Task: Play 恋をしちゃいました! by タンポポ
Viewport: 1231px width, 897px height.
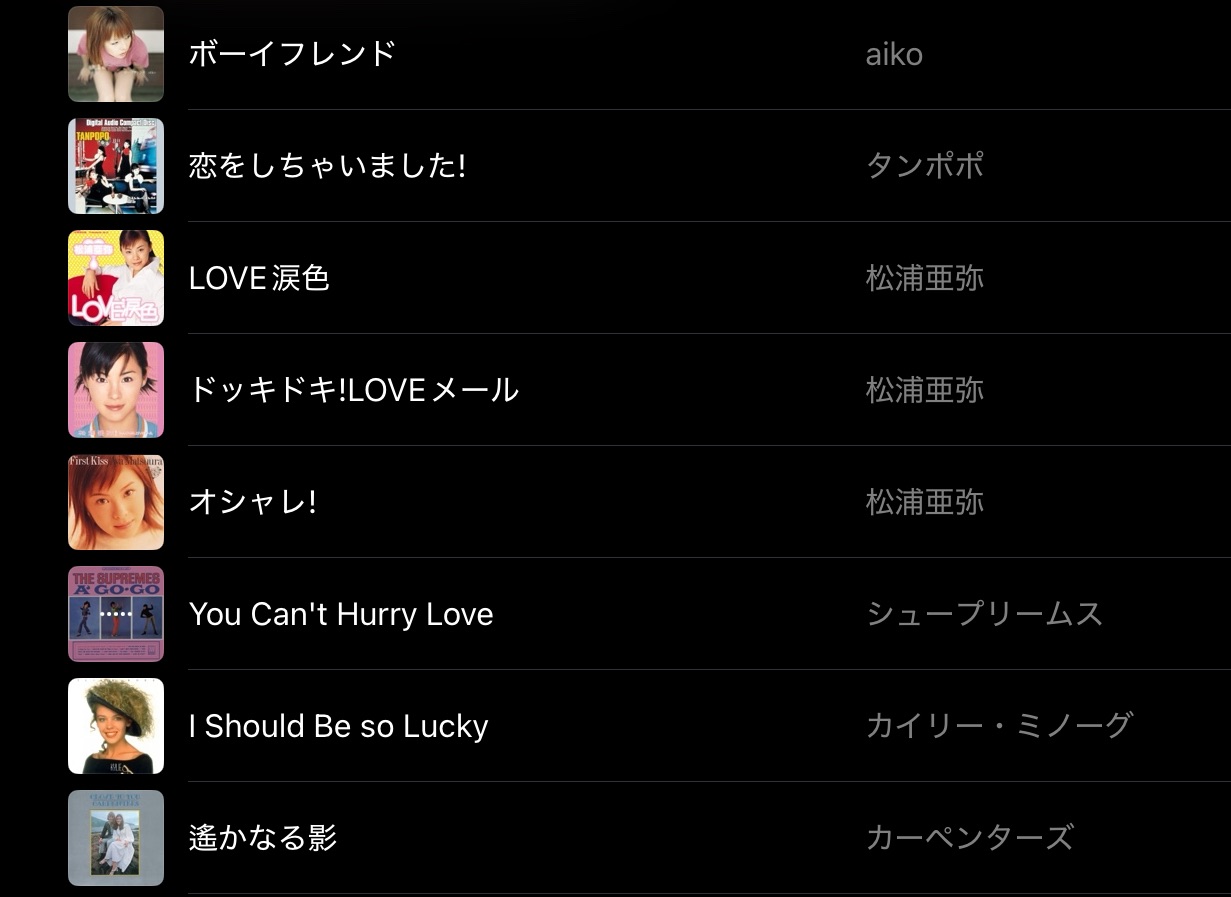Action: [327, 166]
